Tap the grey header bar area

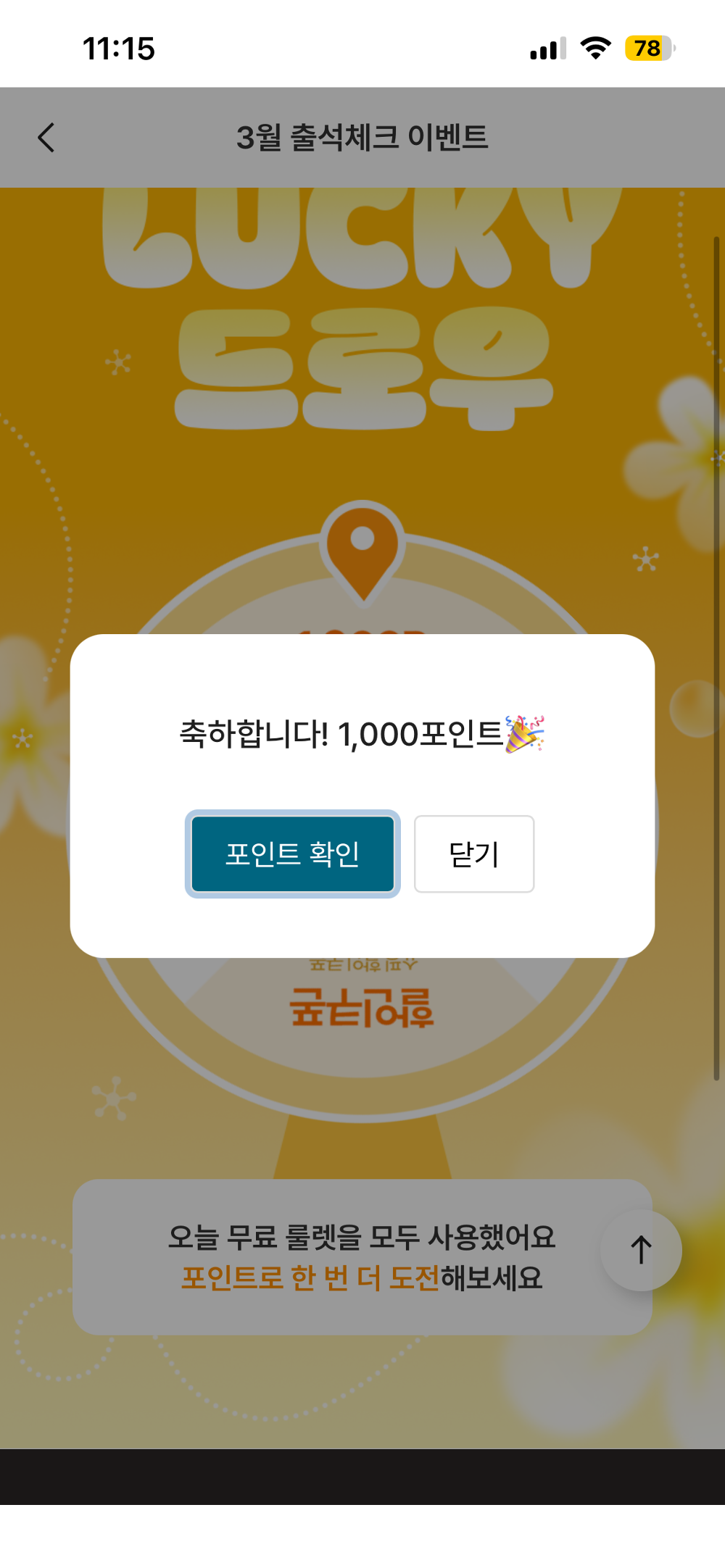(x=616, y=138)
